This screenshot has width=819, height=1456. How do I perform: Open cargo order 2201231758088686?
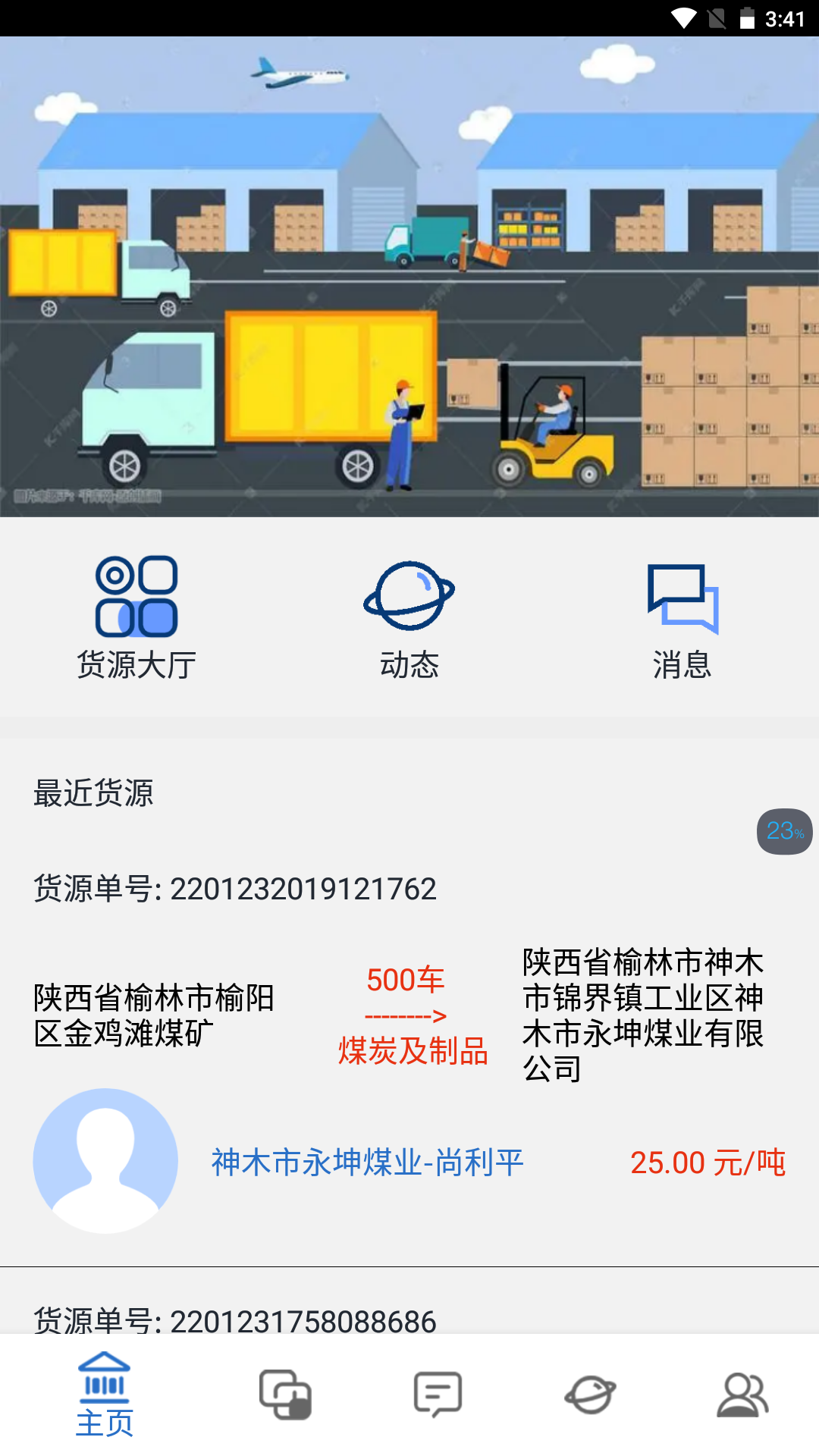[235, 1319]
